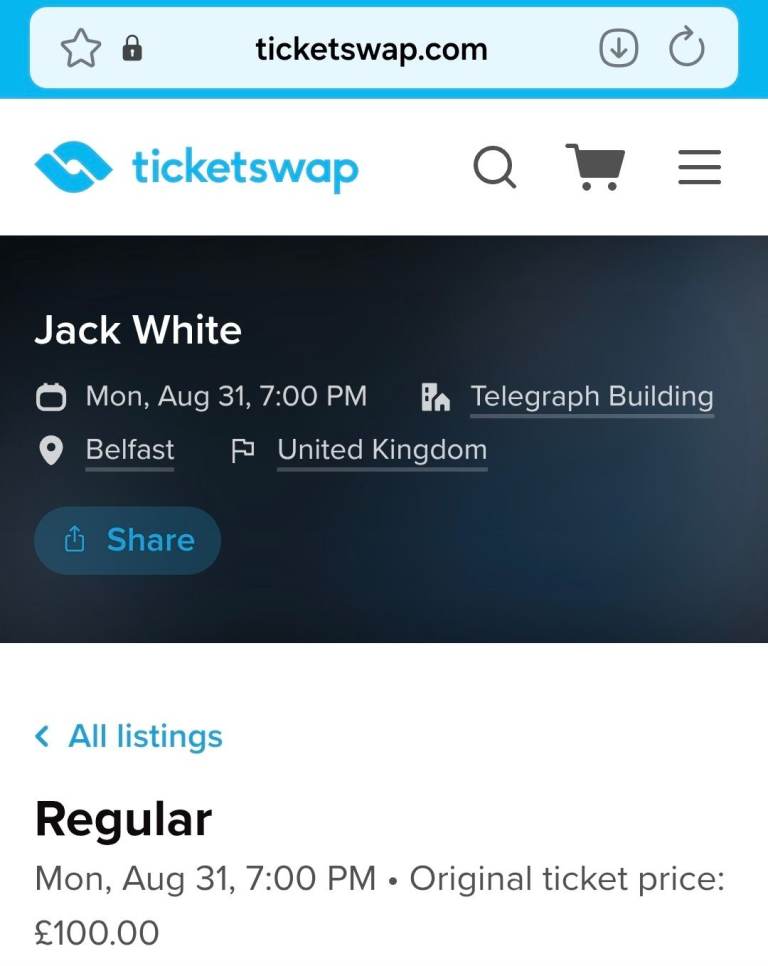
Task: Open the search magnifier
Action: 495,167
